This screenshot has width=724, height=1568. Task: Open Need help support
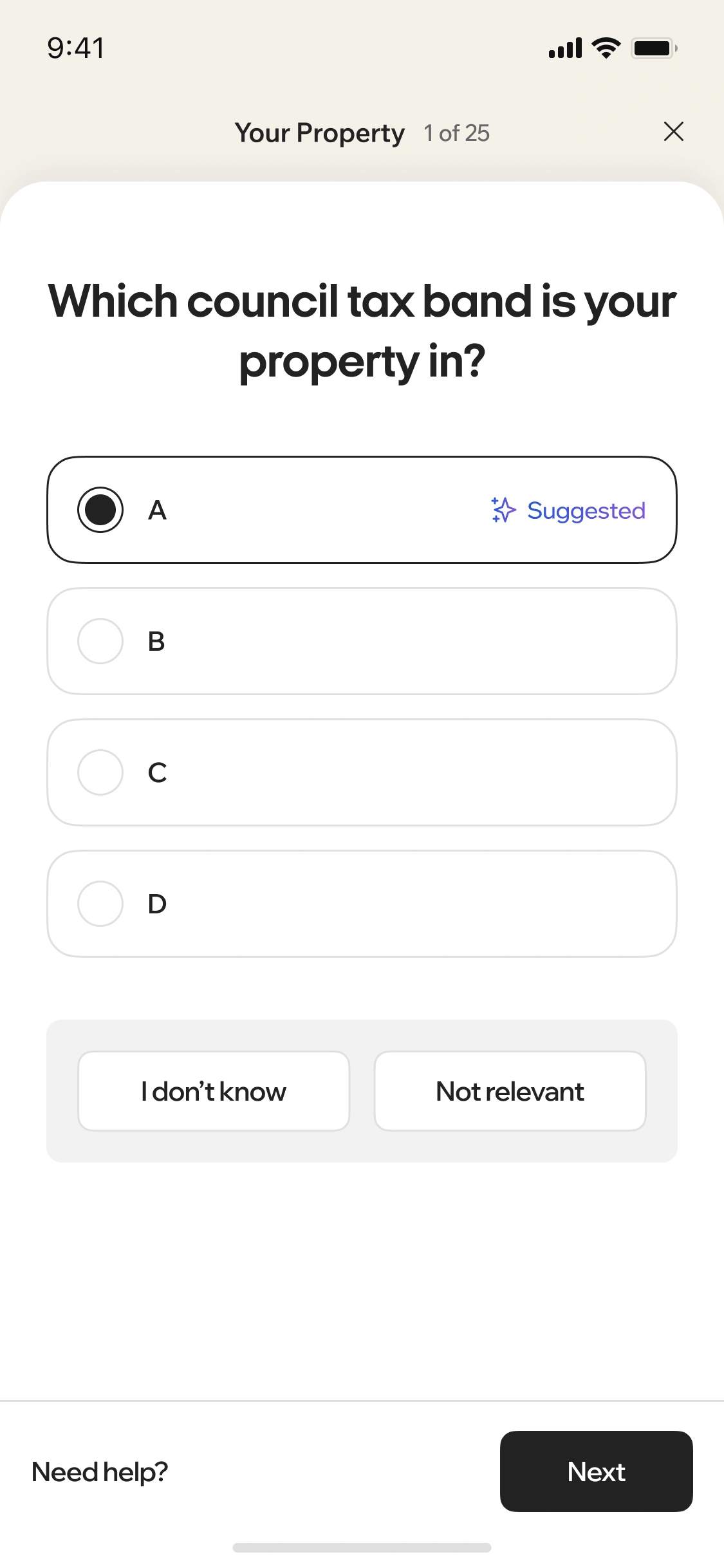point(100,1472)
